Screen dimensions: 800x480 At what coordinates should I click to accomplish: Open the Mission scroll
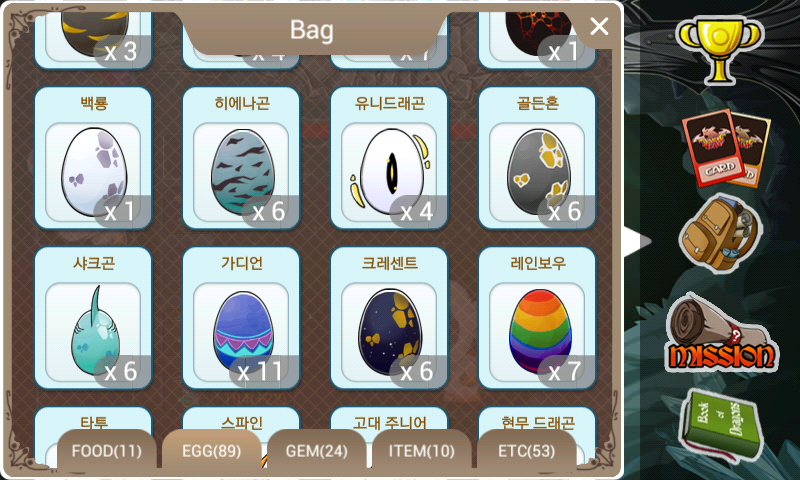tap(721, 334)
